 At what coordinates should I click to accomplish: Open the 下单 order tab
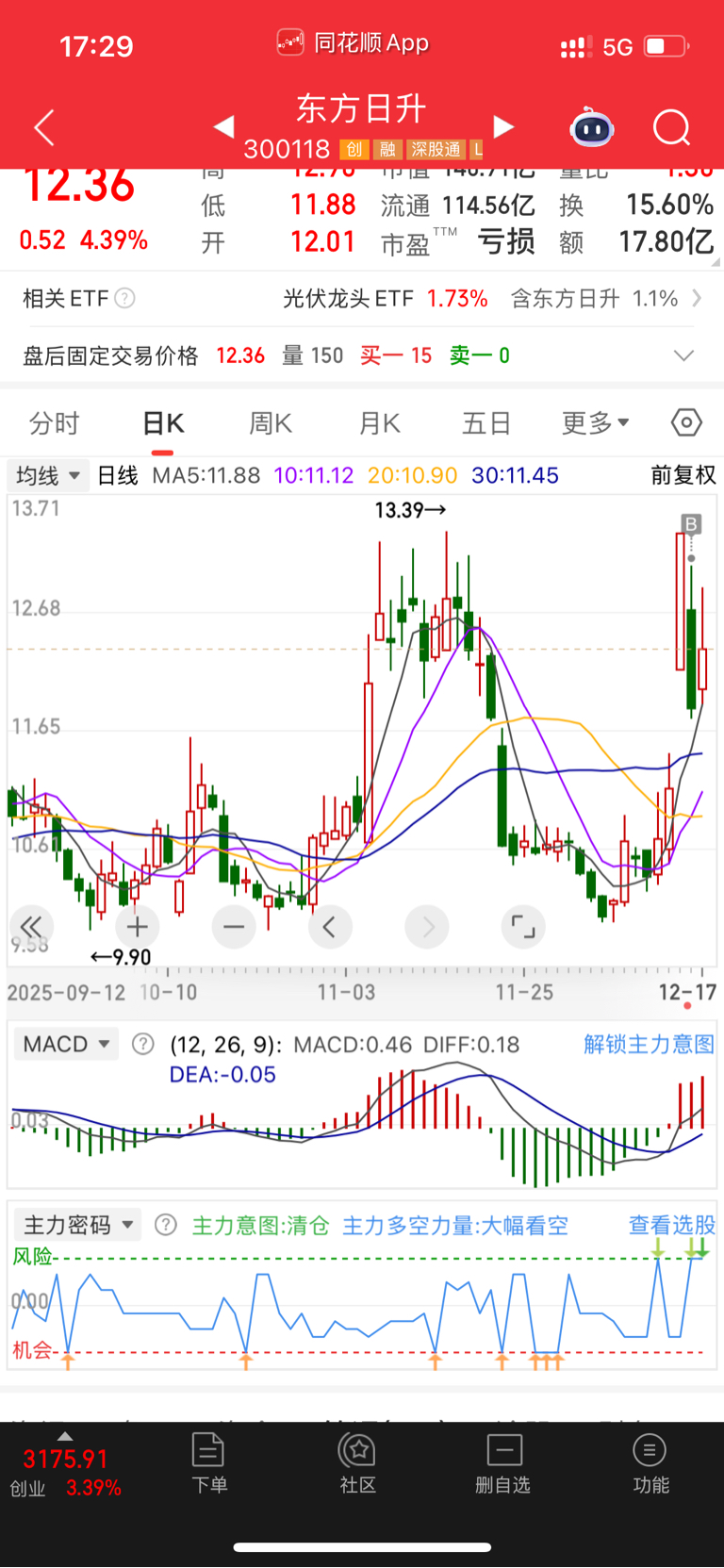pyautogui.click(x=208, y=1463)
